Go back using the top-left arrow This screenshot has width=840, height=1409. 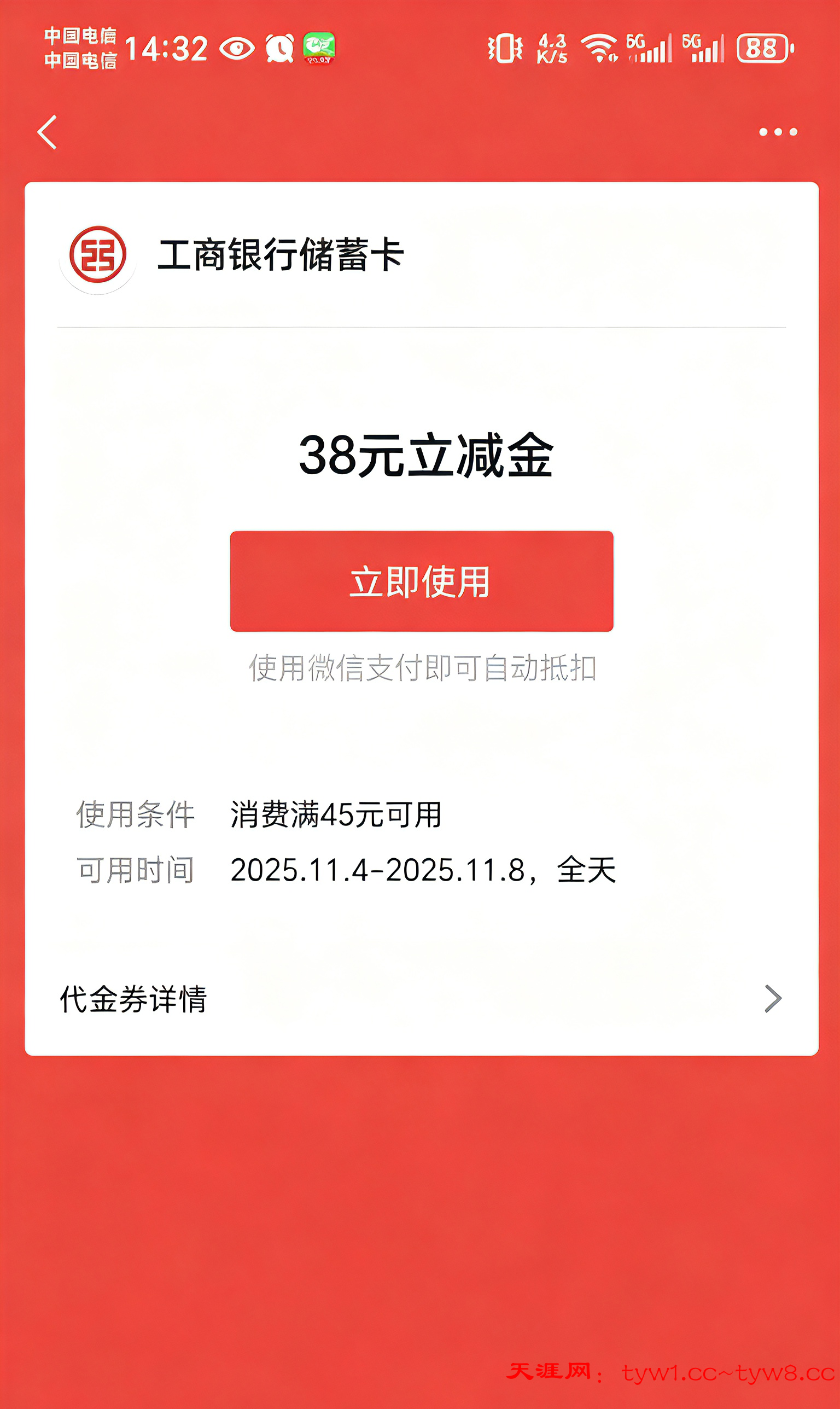point(48,132)
